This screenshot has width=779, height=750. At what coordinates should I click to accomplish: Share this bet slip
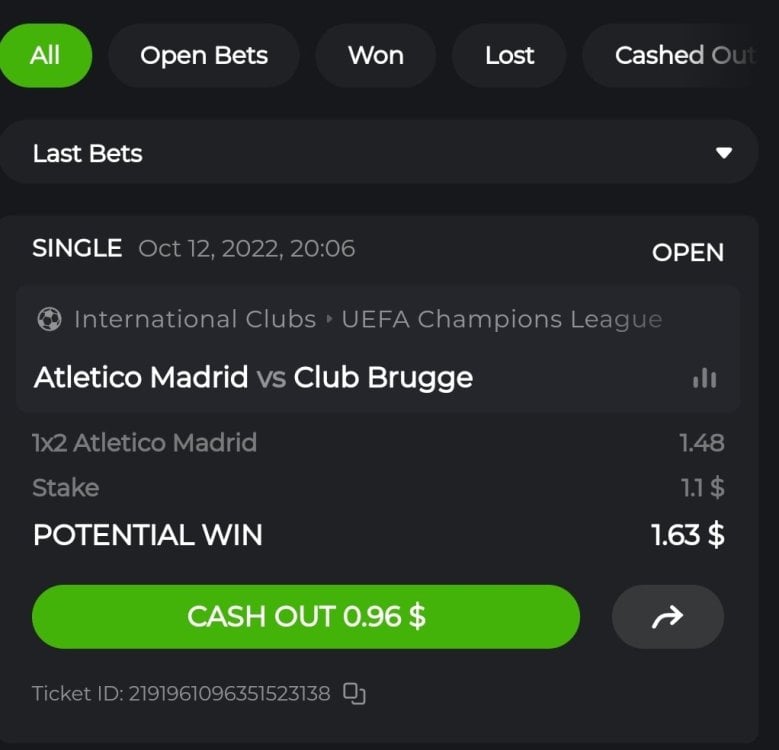pyautogui.click(x=667, y=617)
